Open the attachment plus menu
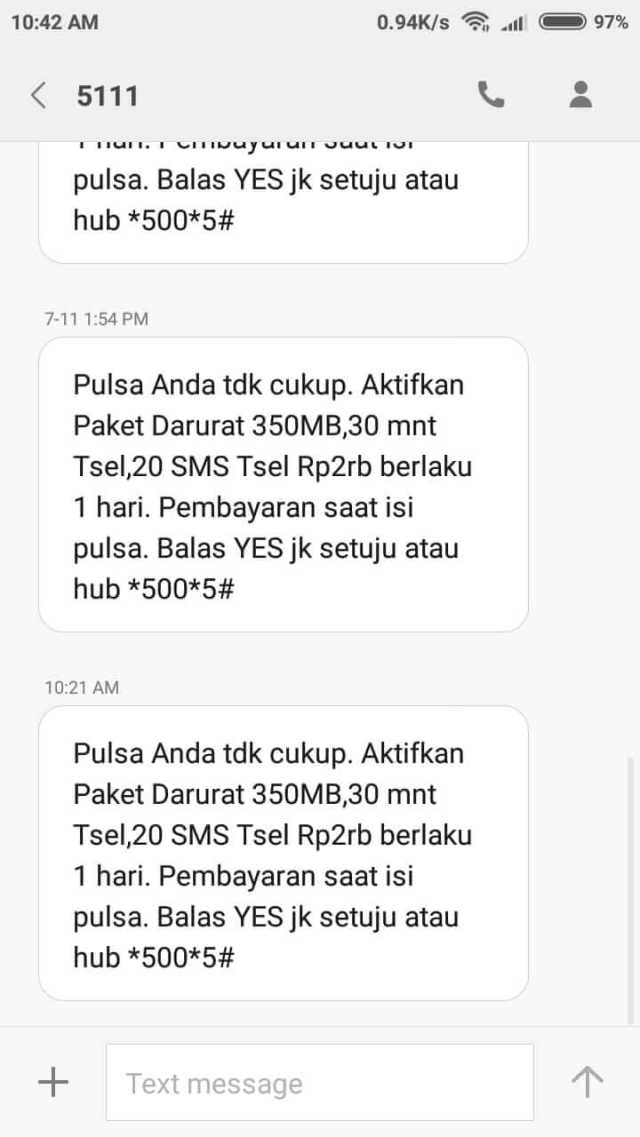This screenshot has height=1137, width=640. 52,1081
